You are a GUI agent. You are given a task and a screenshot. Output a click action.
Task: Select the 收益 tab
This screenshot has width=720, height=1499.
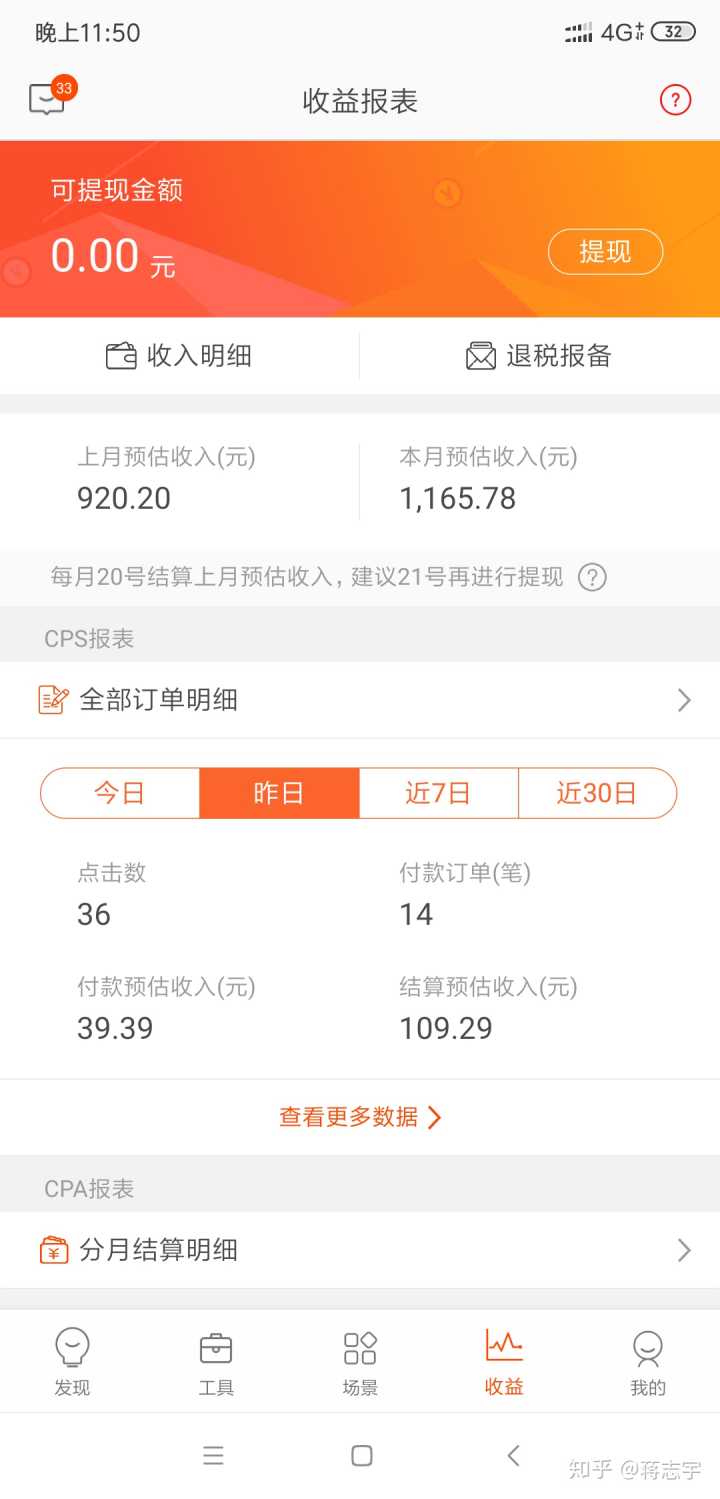pyautogui.click(x=504, y=1360)
